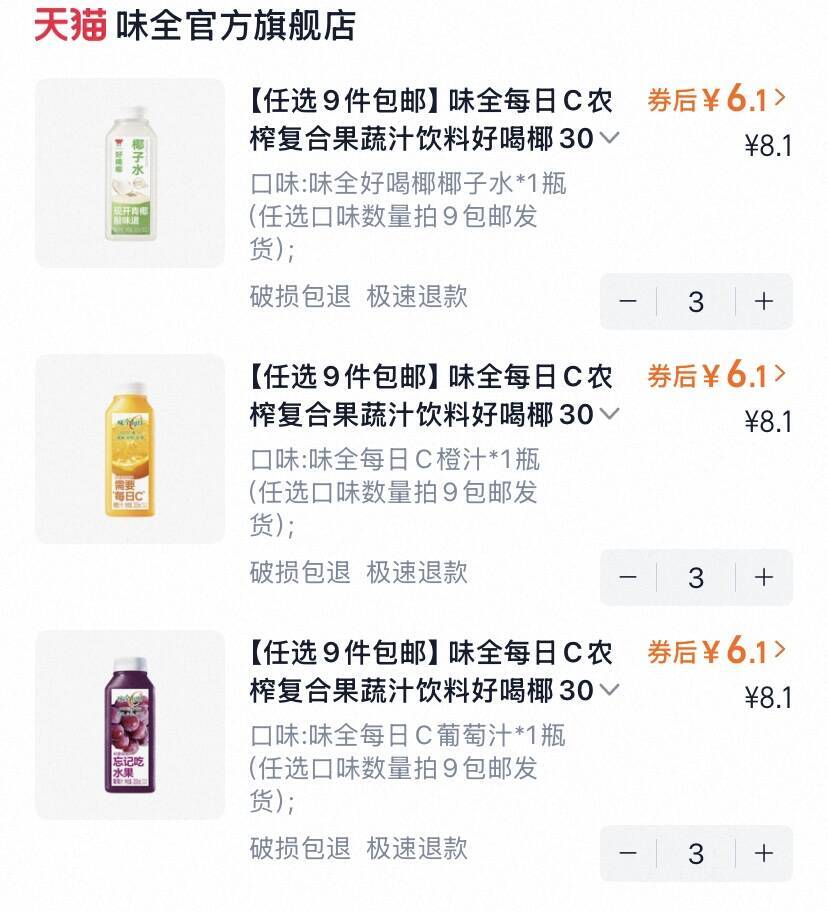Expand options for the 每日C葡萄汁 item
This screenshot has height=912, width=828.
[608, 690]
